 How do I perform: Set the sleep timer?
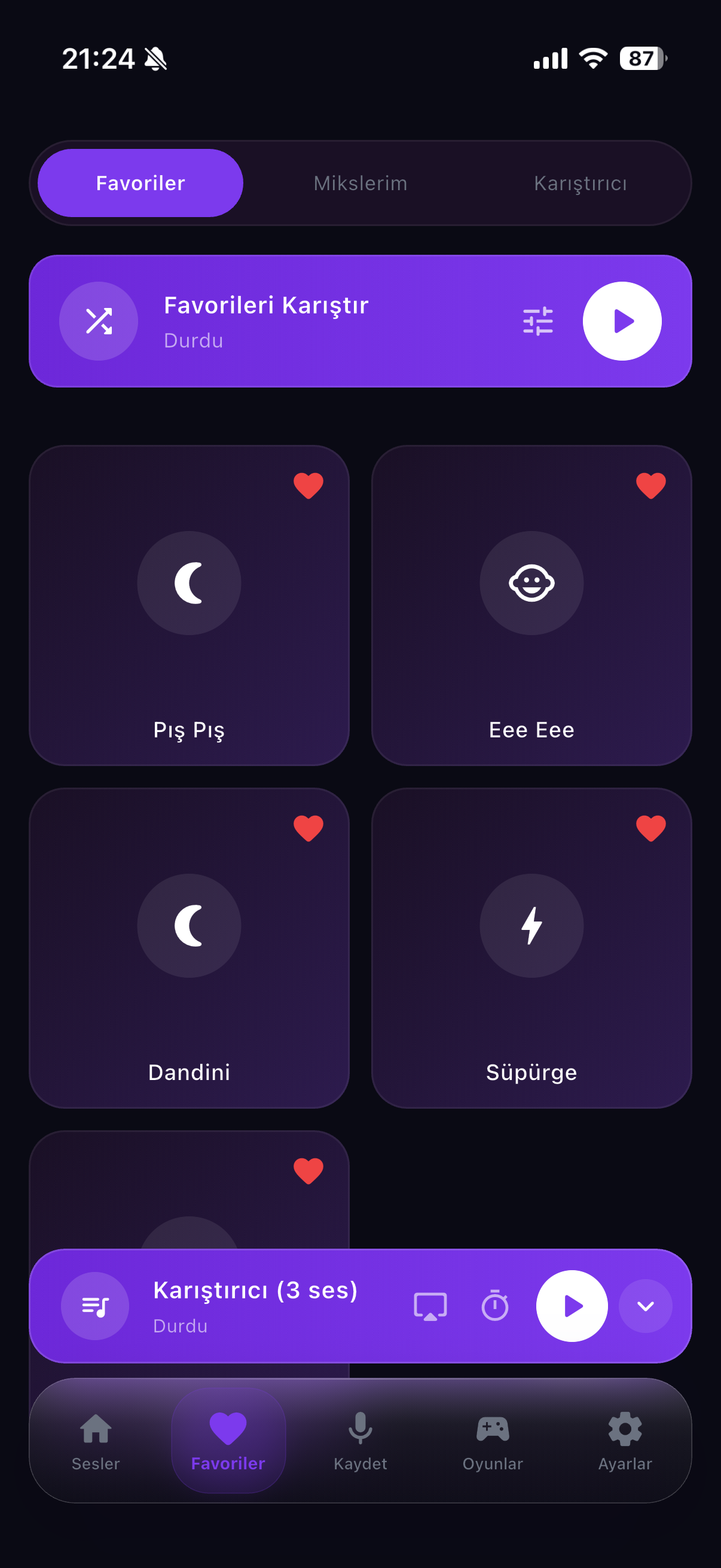coord(494,1306)
